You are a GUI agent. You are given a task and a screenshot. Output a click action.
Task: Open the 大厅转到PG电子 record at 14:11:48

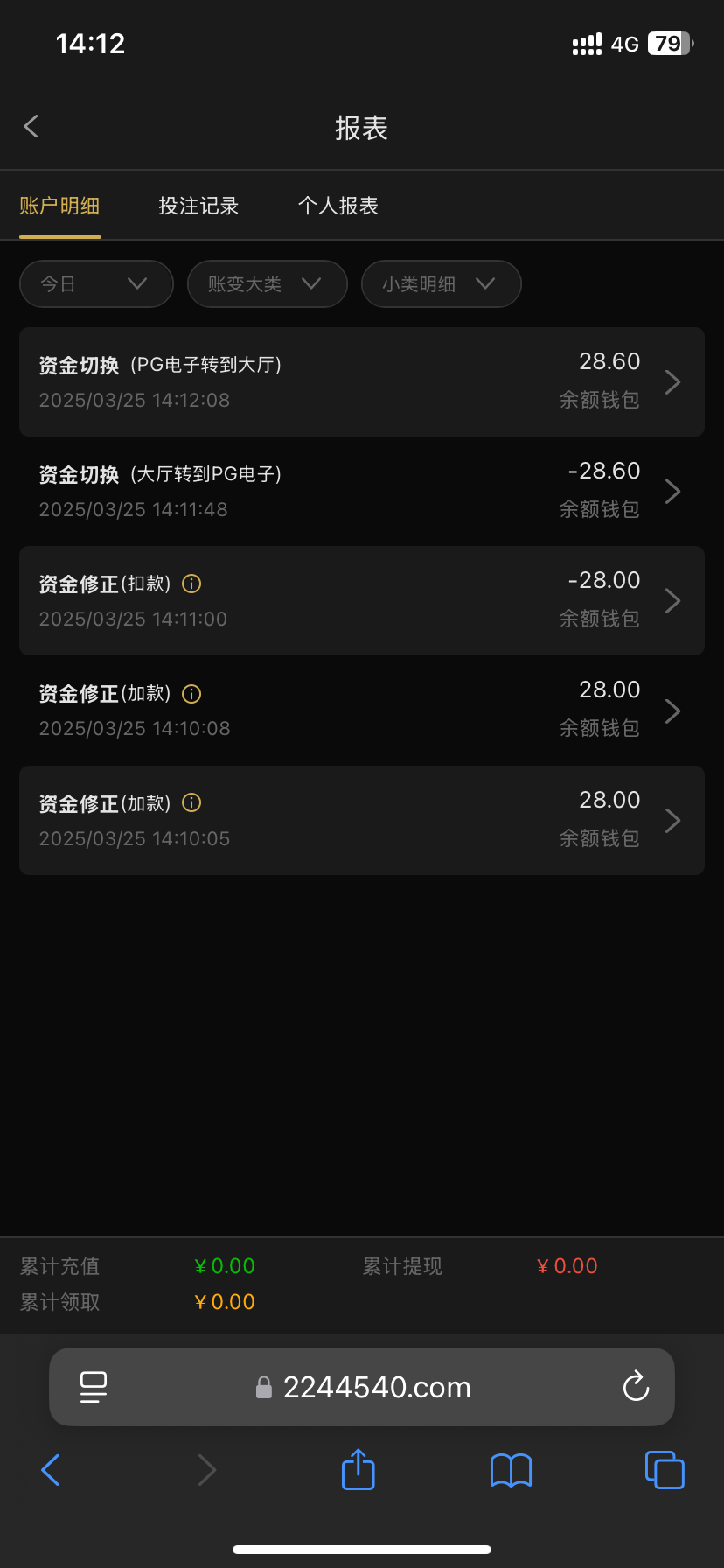(x=362, y=492)
